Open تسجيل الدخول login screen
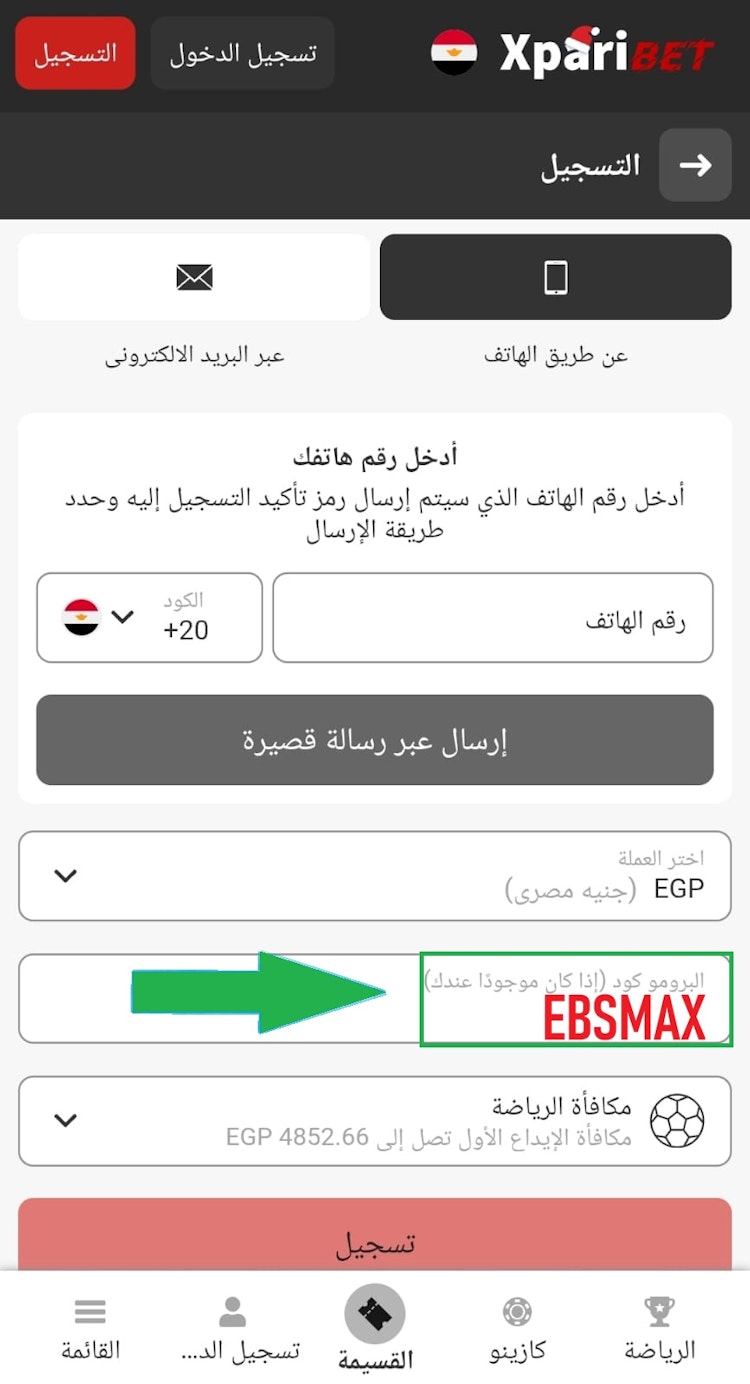Screen dimensions: 750x1384 click(242, 55)
